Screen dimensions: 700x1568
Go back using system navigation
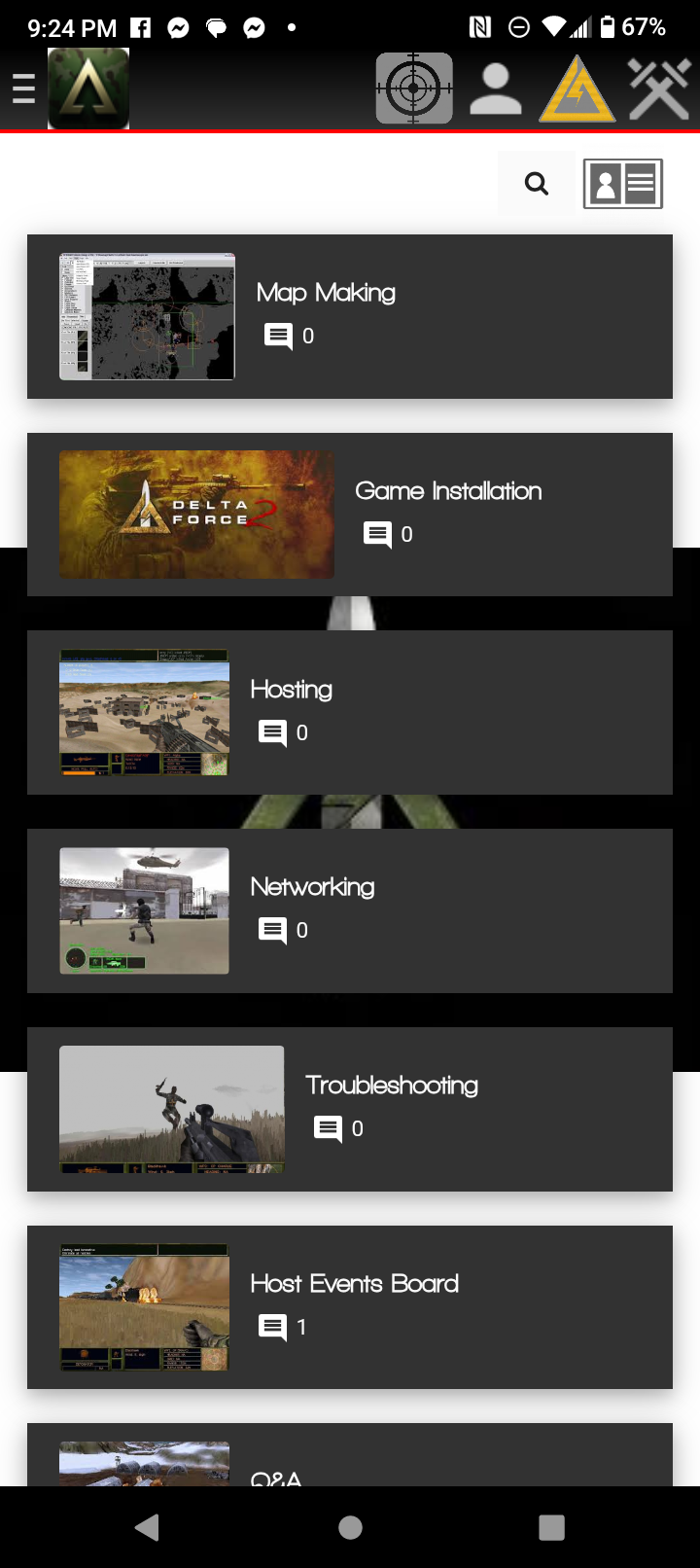148,1527
